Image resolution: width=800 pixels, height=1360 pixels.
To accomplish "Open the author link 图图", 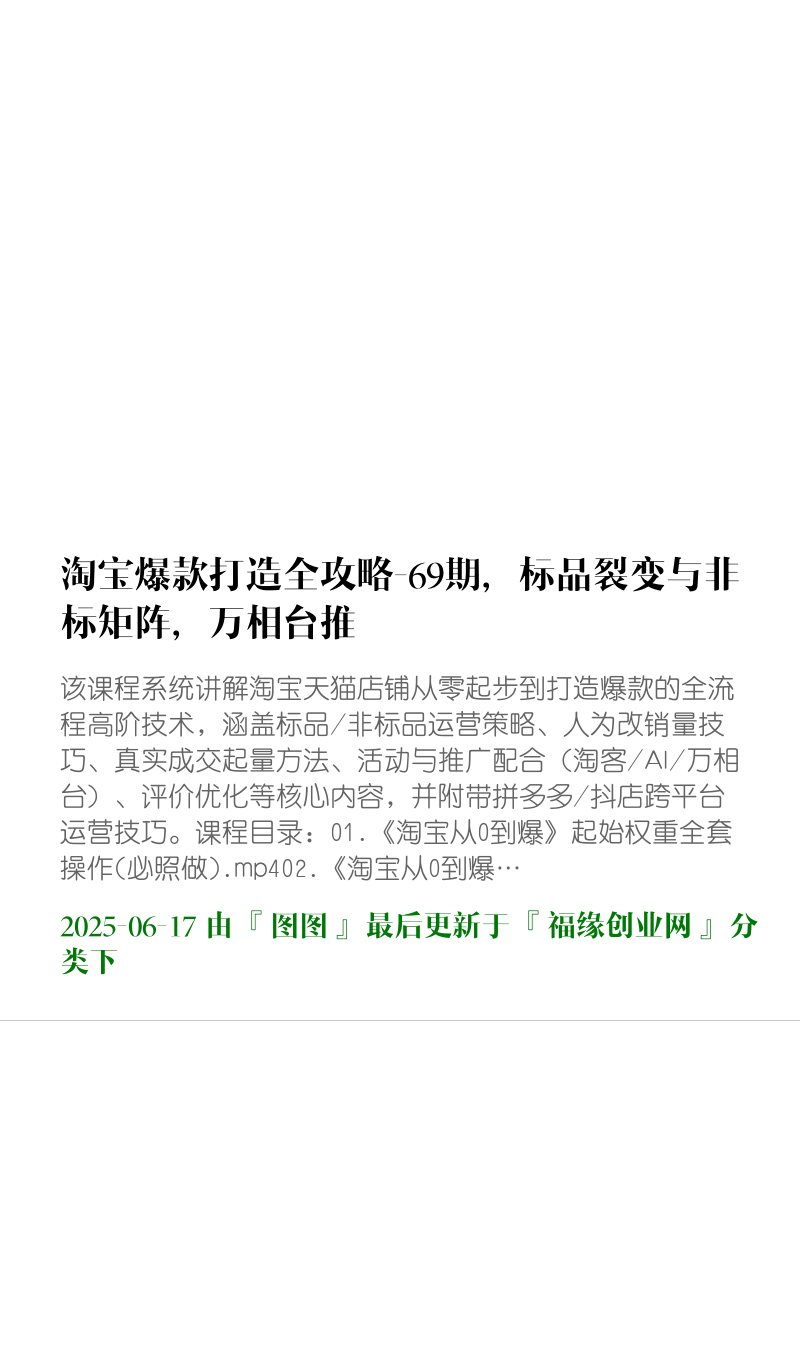I will (299, 927).
